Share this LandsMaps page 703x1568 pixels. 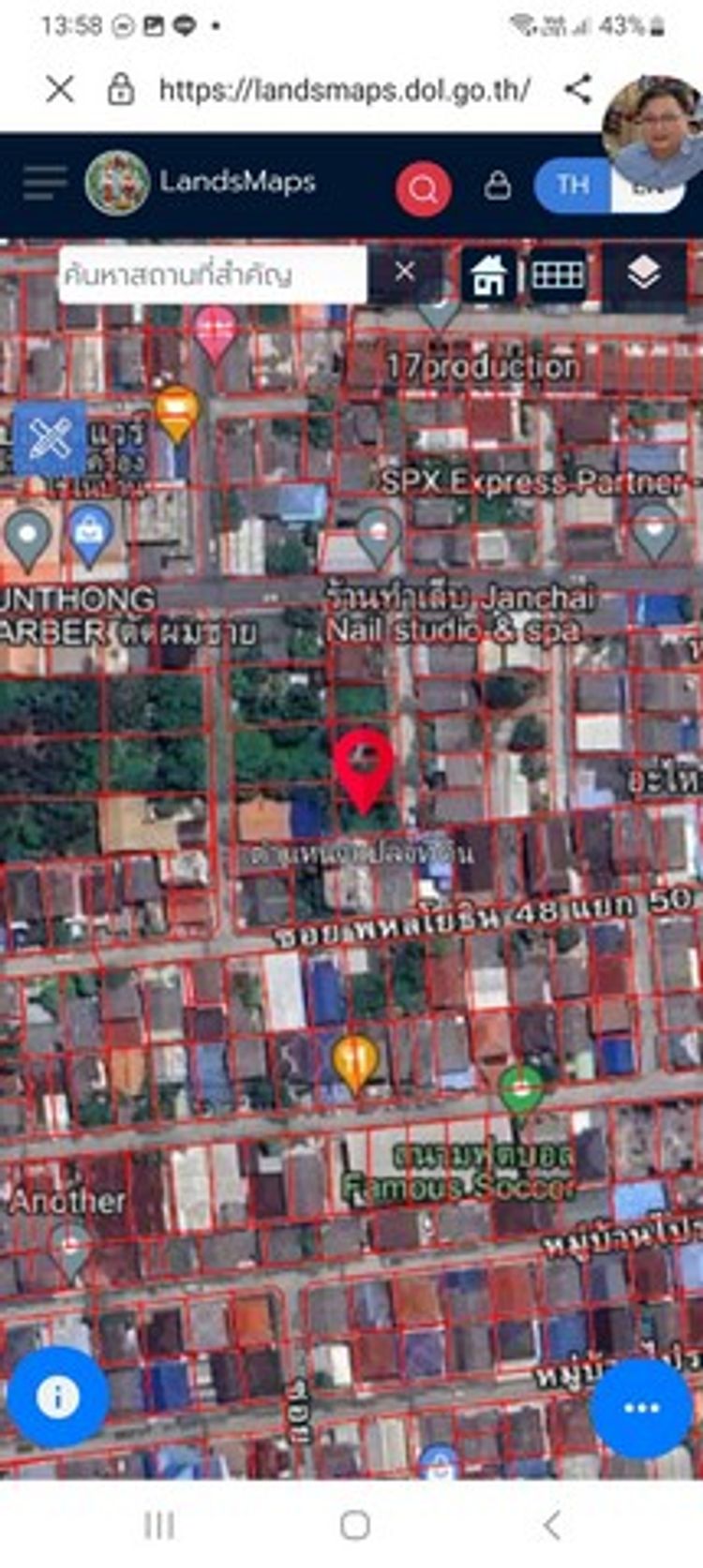(x=578, y=89)
